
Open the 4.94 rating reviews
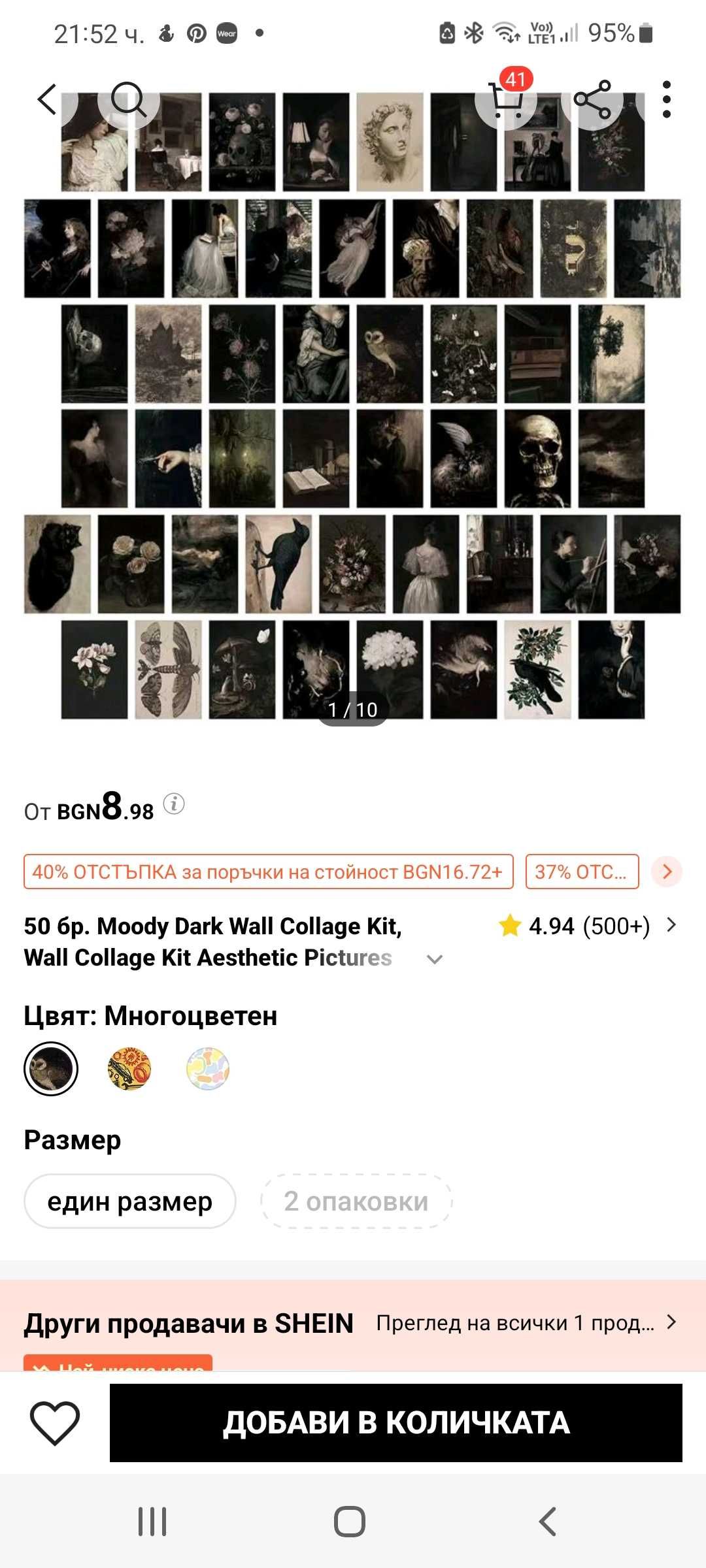click(588, 926)
